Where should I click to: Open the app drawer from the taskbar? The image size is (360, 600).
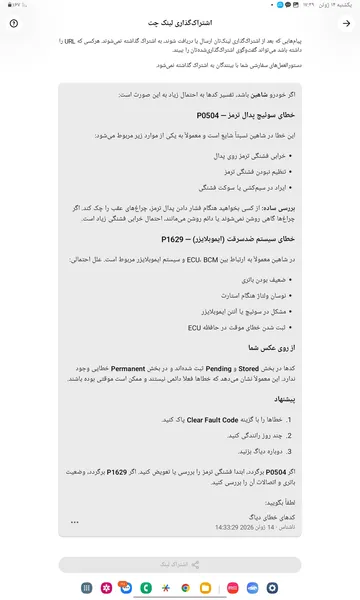tap(87, 588)
